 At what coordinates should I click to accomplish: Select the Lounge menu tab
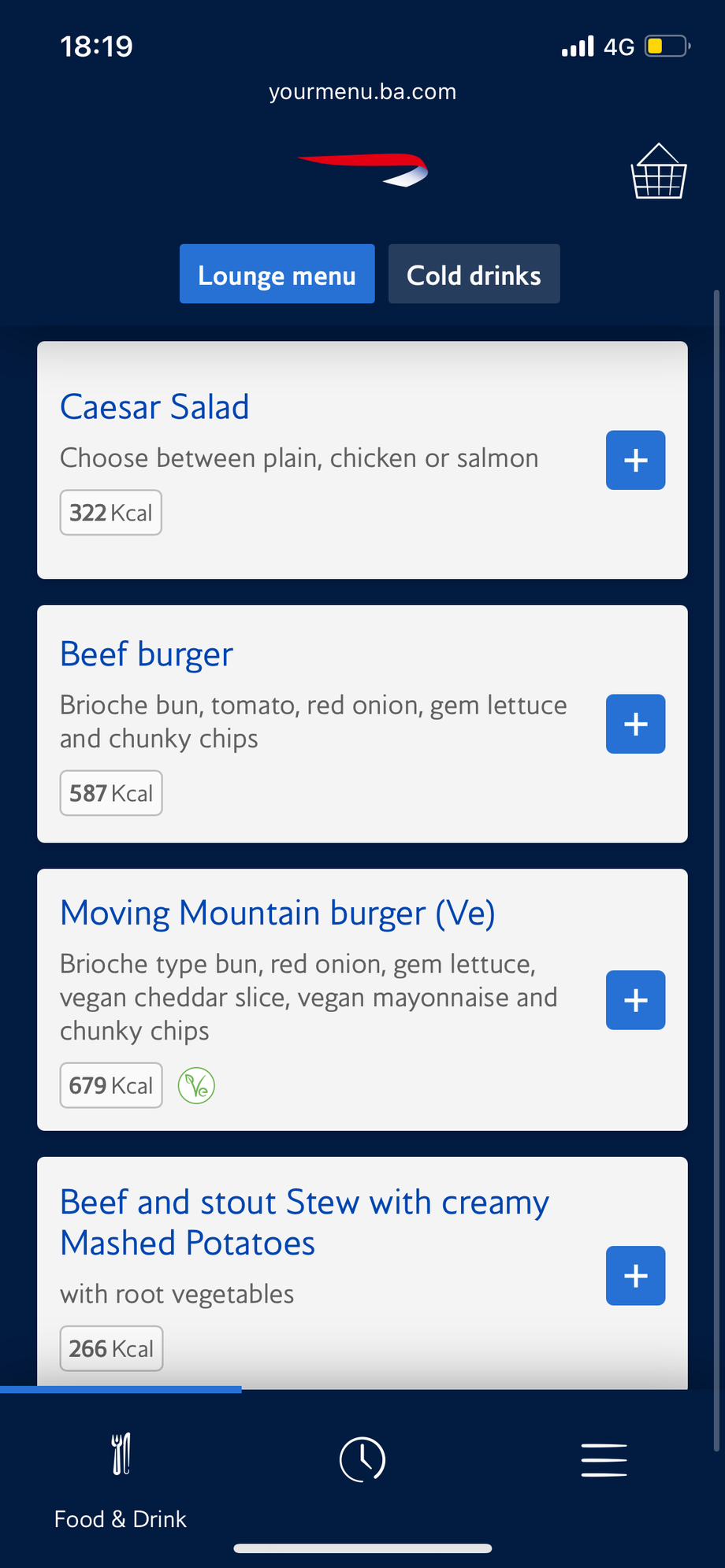277,274
